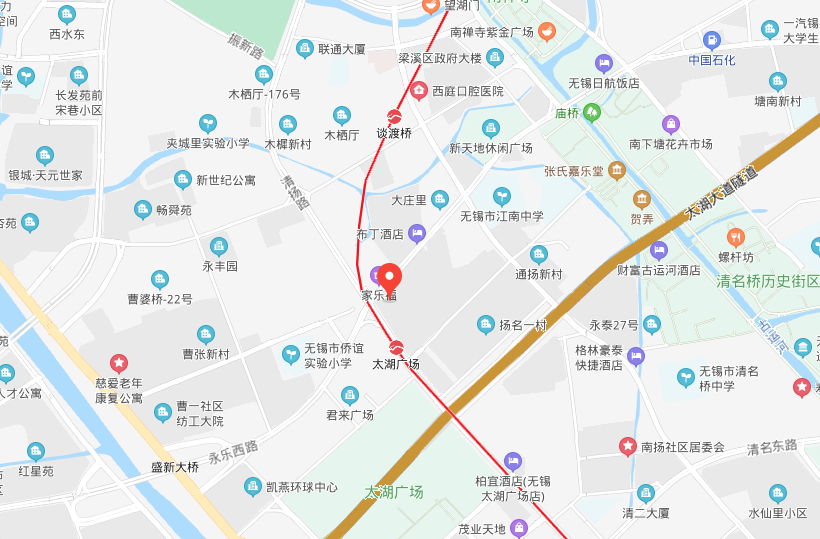This screenshot has height=539, width=820.
Task: Open 财富古运河酒店 hotel marker
Action: pos(658,250)
